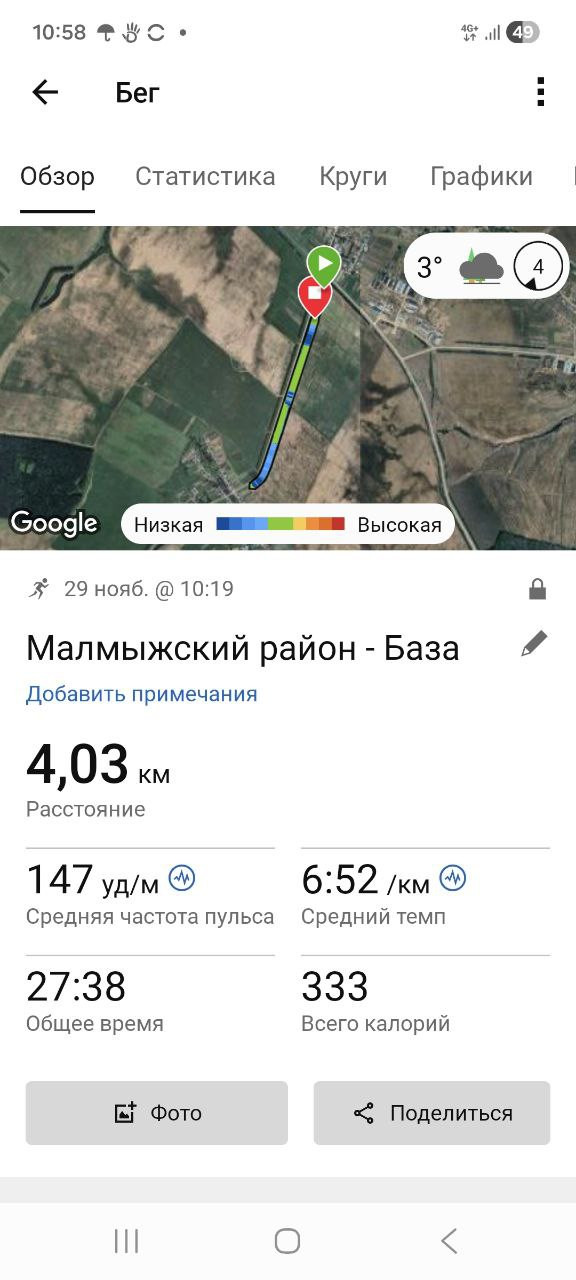Viewport: 576px width, 1280px height.
Task: Open the Графики tab
Action: [x=481, y=177]
